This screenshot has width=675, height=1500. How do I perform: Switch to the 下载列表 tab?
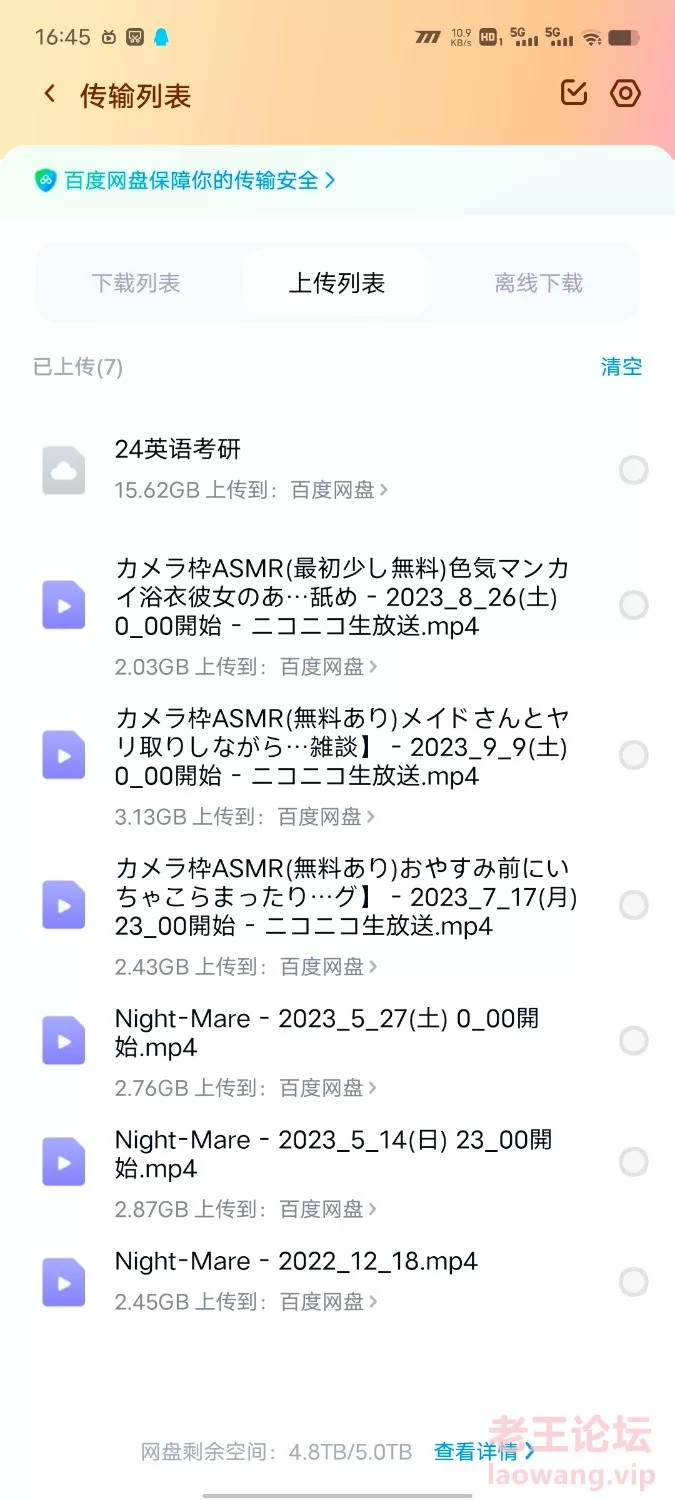click(136, 283)
